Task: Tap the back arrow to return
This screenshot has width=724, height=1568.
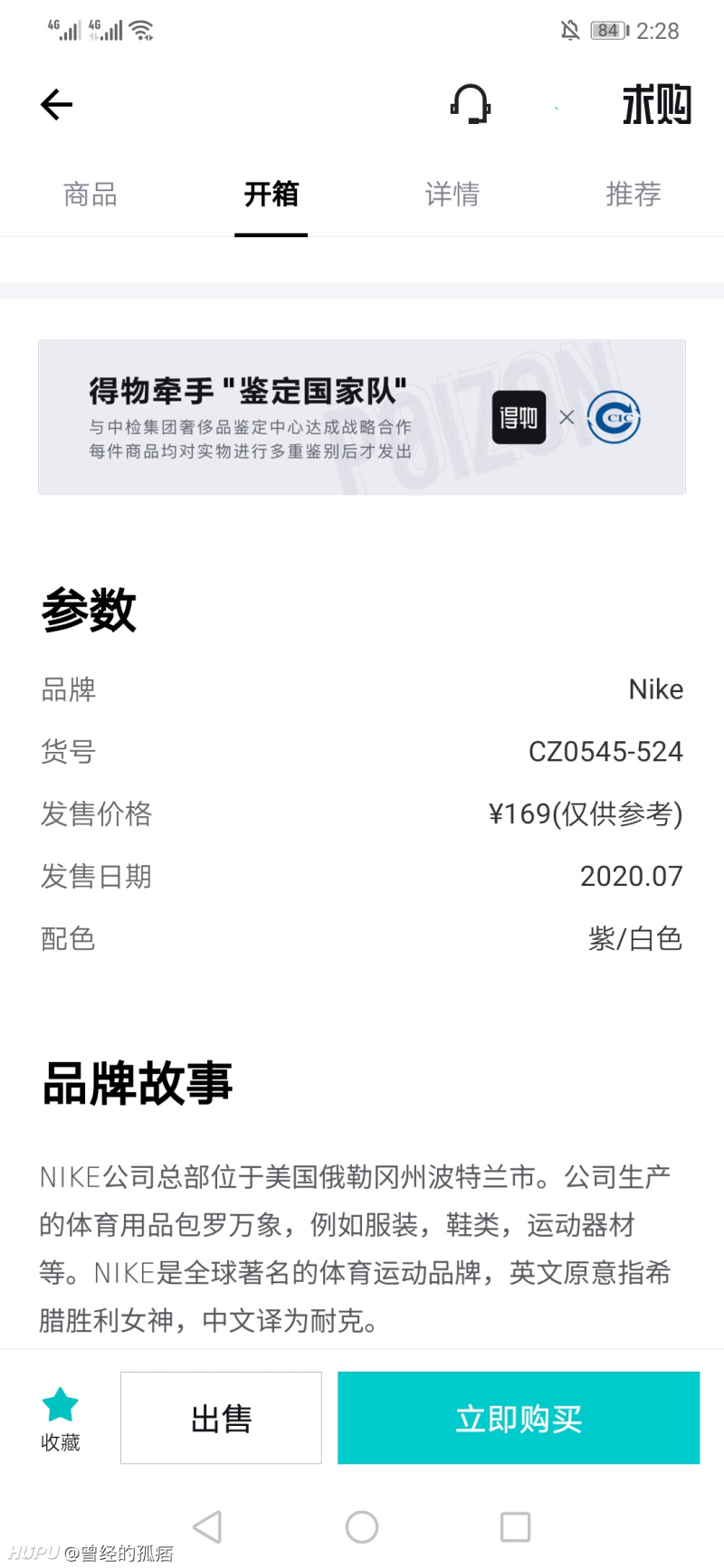Action: pos(56,104)
